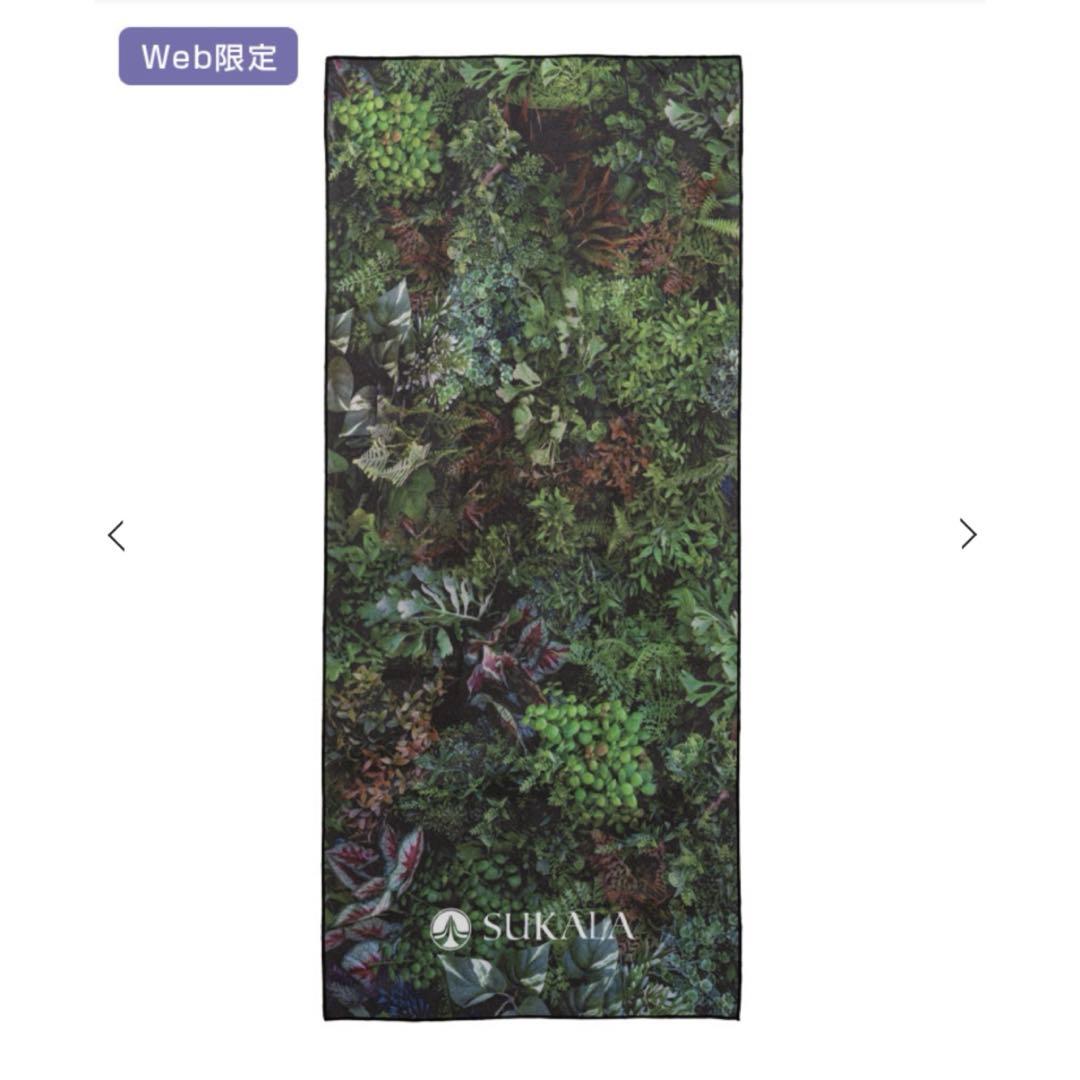Screen dimensions: 1080x1080
Task: Show the next product image
Action: point(967,534)
